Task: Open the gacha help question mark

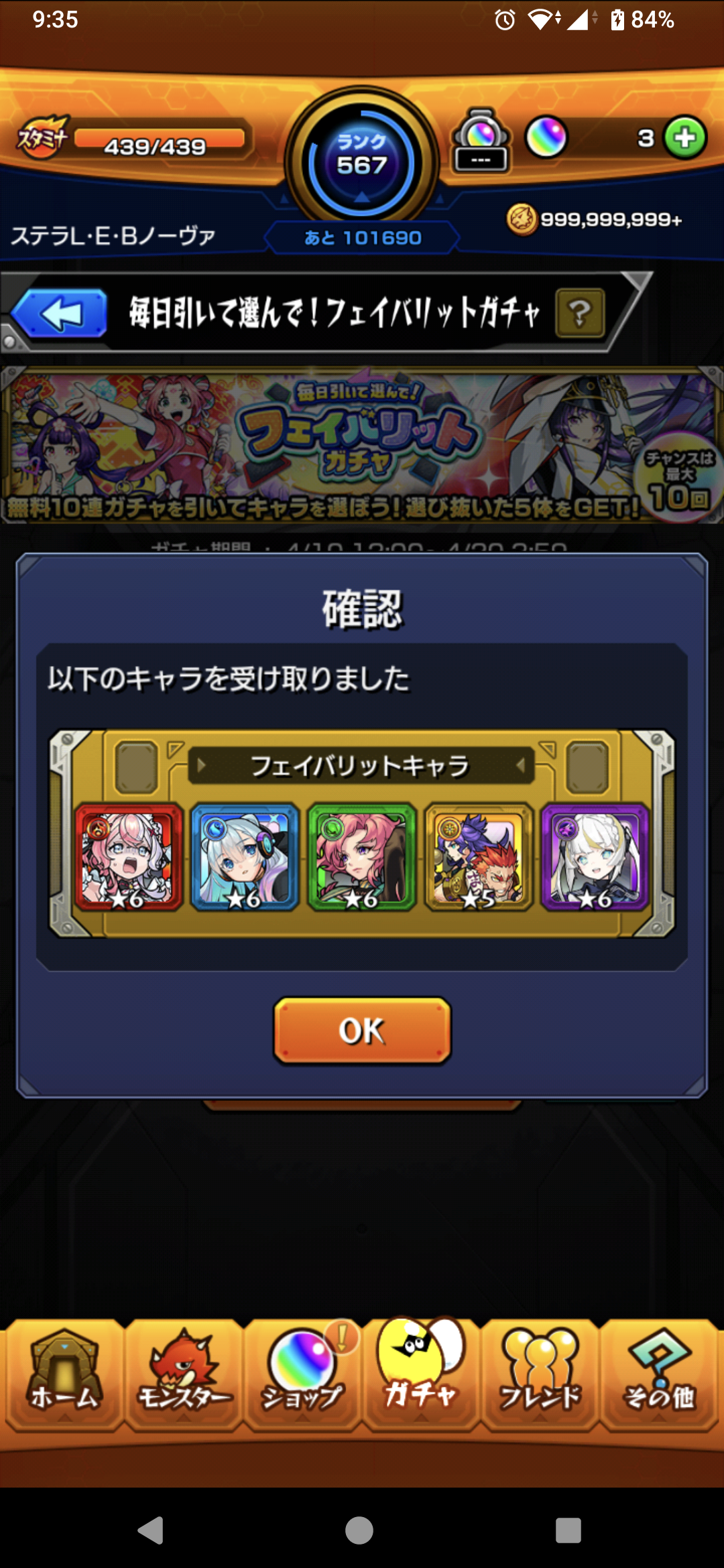Action: point(580,313)
